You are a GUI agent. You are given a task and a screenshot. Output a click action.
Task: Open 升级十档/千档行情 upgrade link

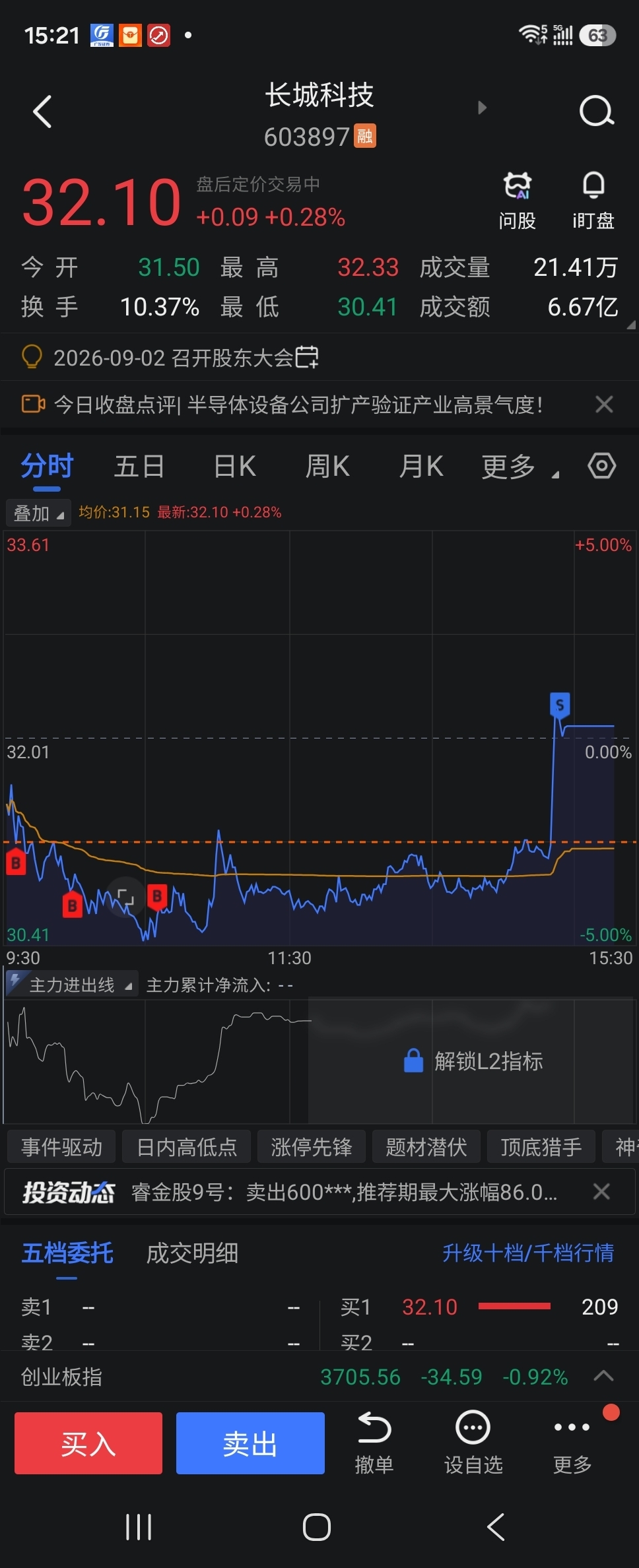(528, 1253)
